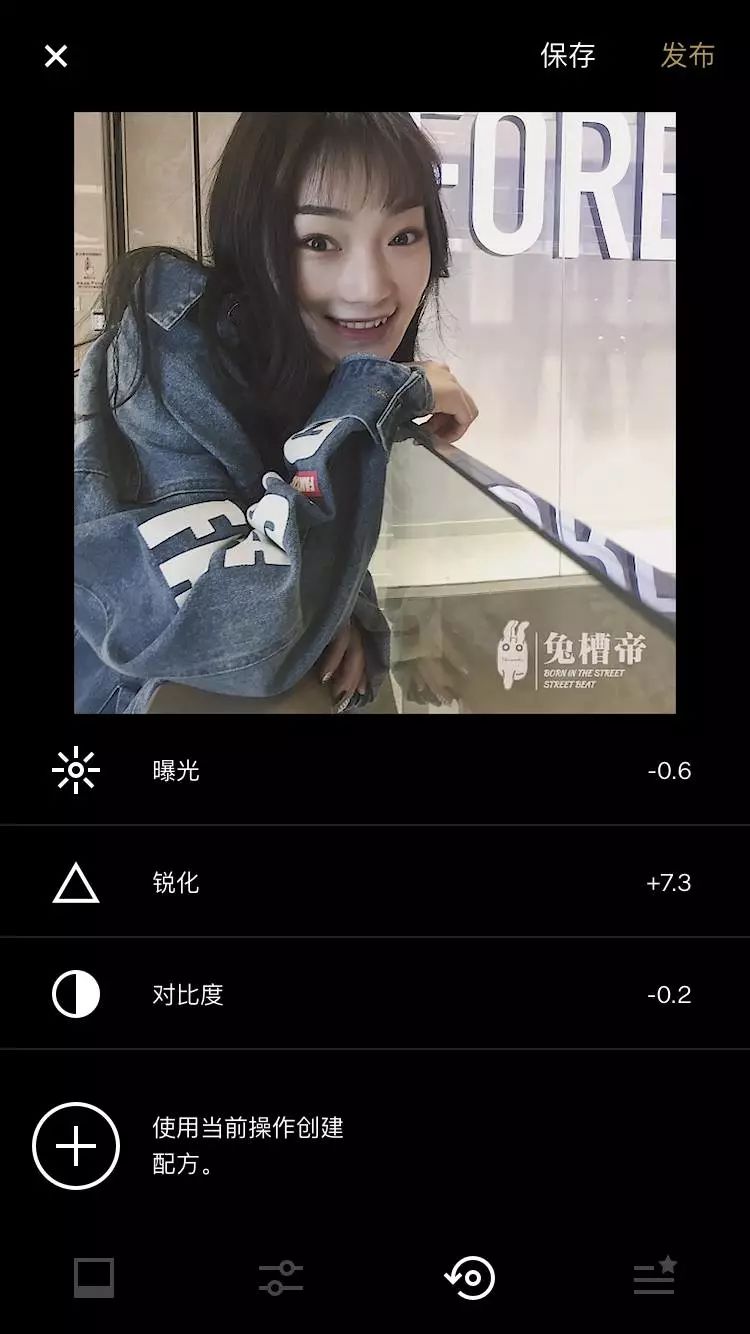Viewport: 750px width, 1334px height.
Task: Close the photo editor
Action: (x=56, y=56)
